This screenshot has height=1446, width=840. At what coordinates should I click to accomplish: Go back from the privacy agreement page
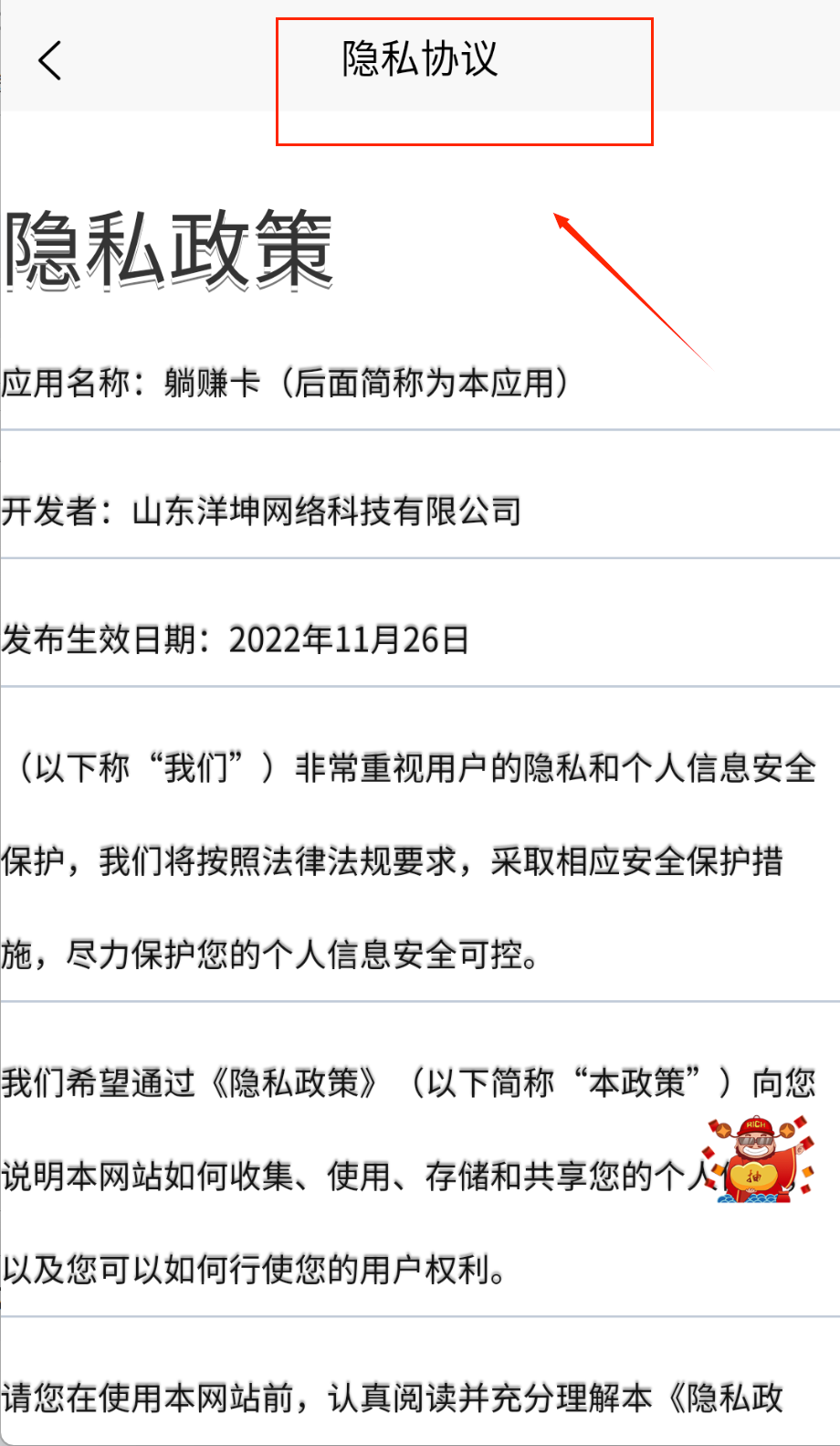50,61
